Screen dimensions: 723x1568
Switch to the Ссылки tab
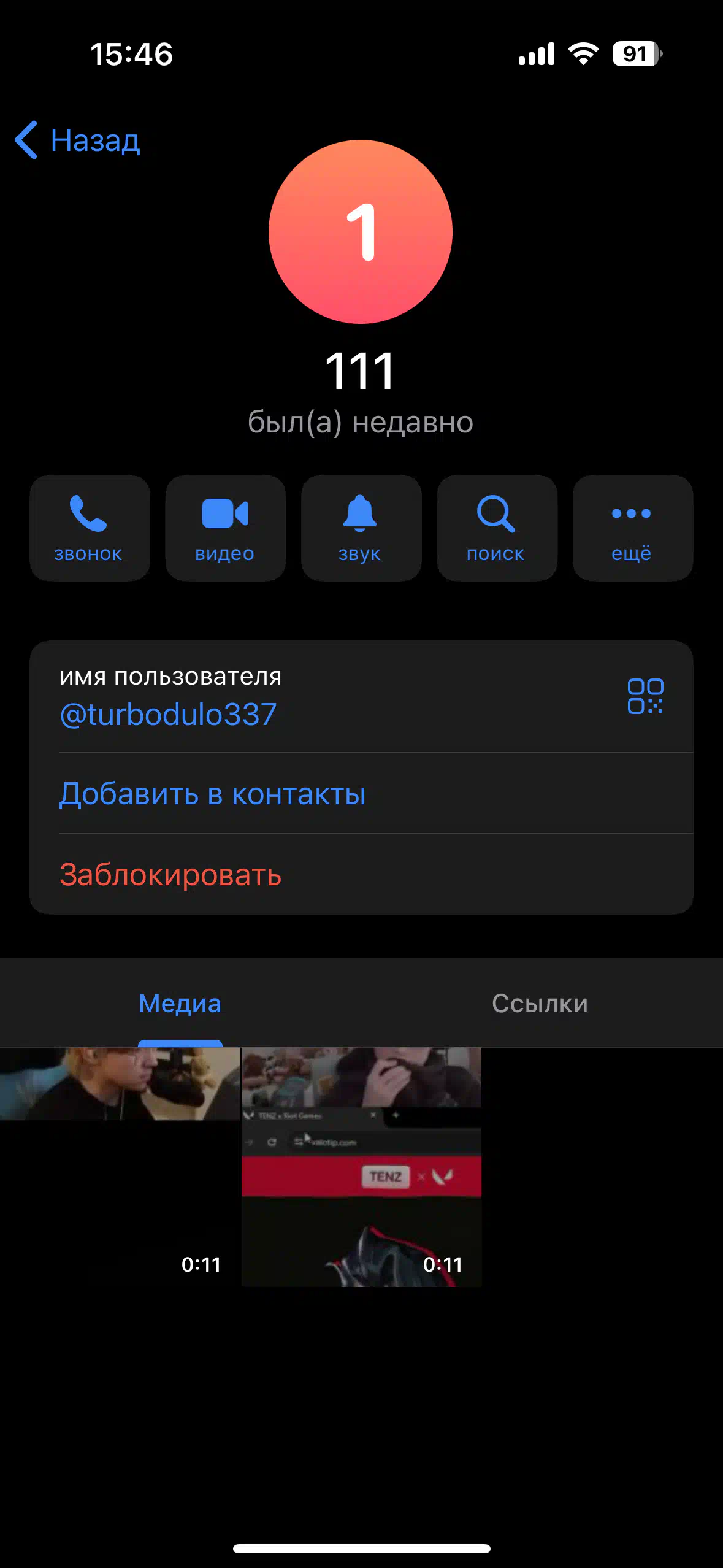(x=540, y=1004)
